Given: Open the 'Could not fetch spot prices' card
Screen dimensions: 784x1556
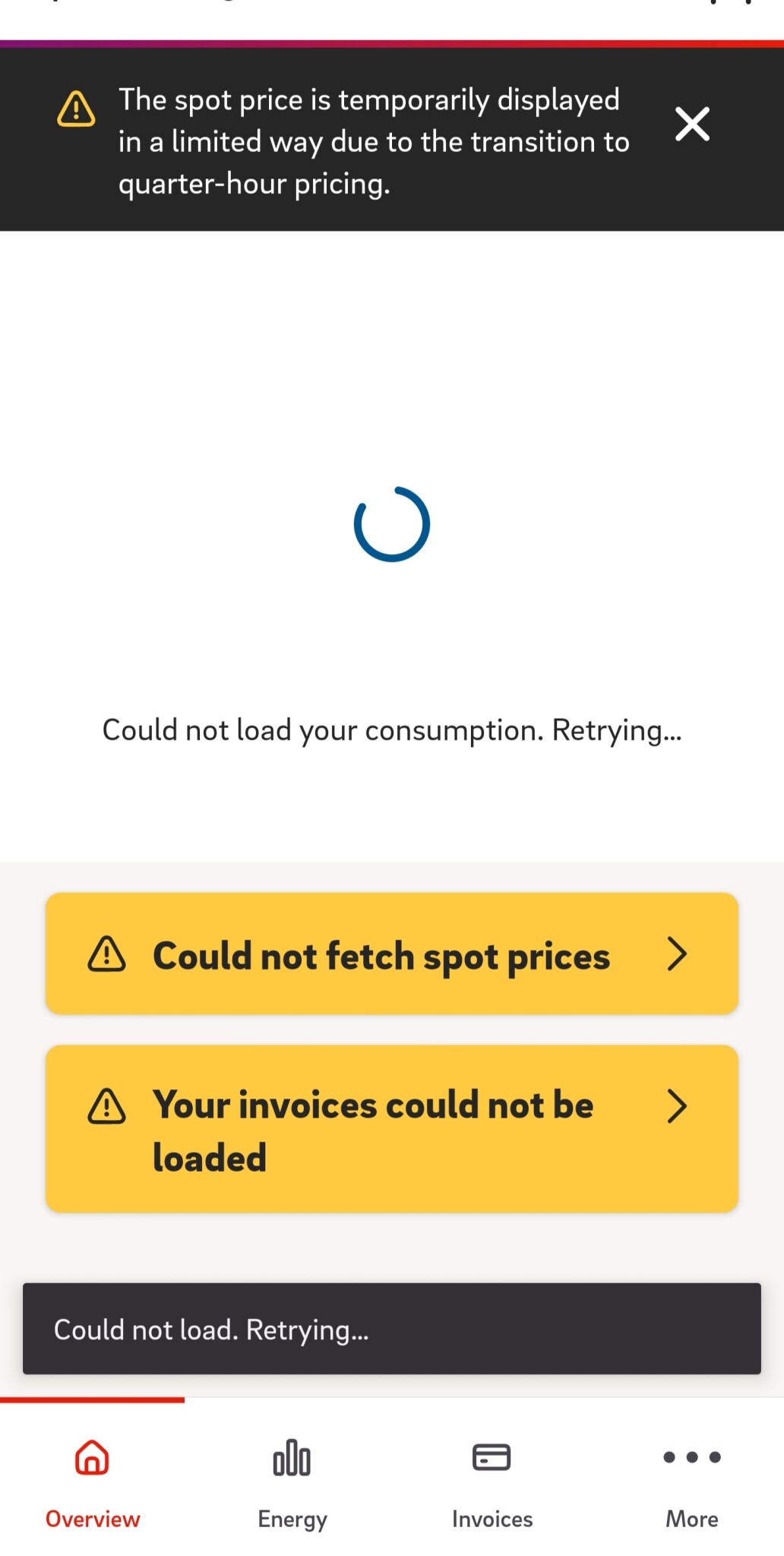Looking at the screenshot, I should [x=391, y=954].
